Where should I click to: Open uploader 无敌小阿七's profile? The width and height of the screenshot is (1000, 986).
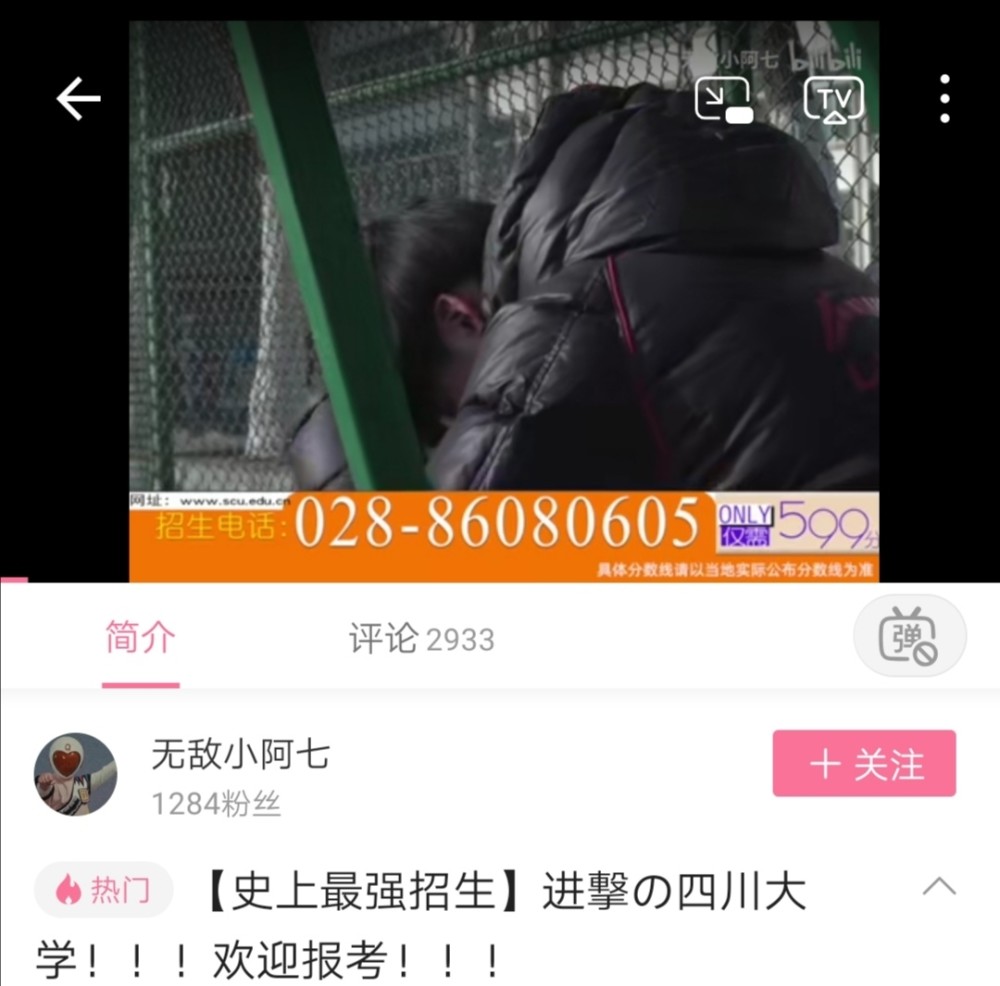click(x=76, y=774)
